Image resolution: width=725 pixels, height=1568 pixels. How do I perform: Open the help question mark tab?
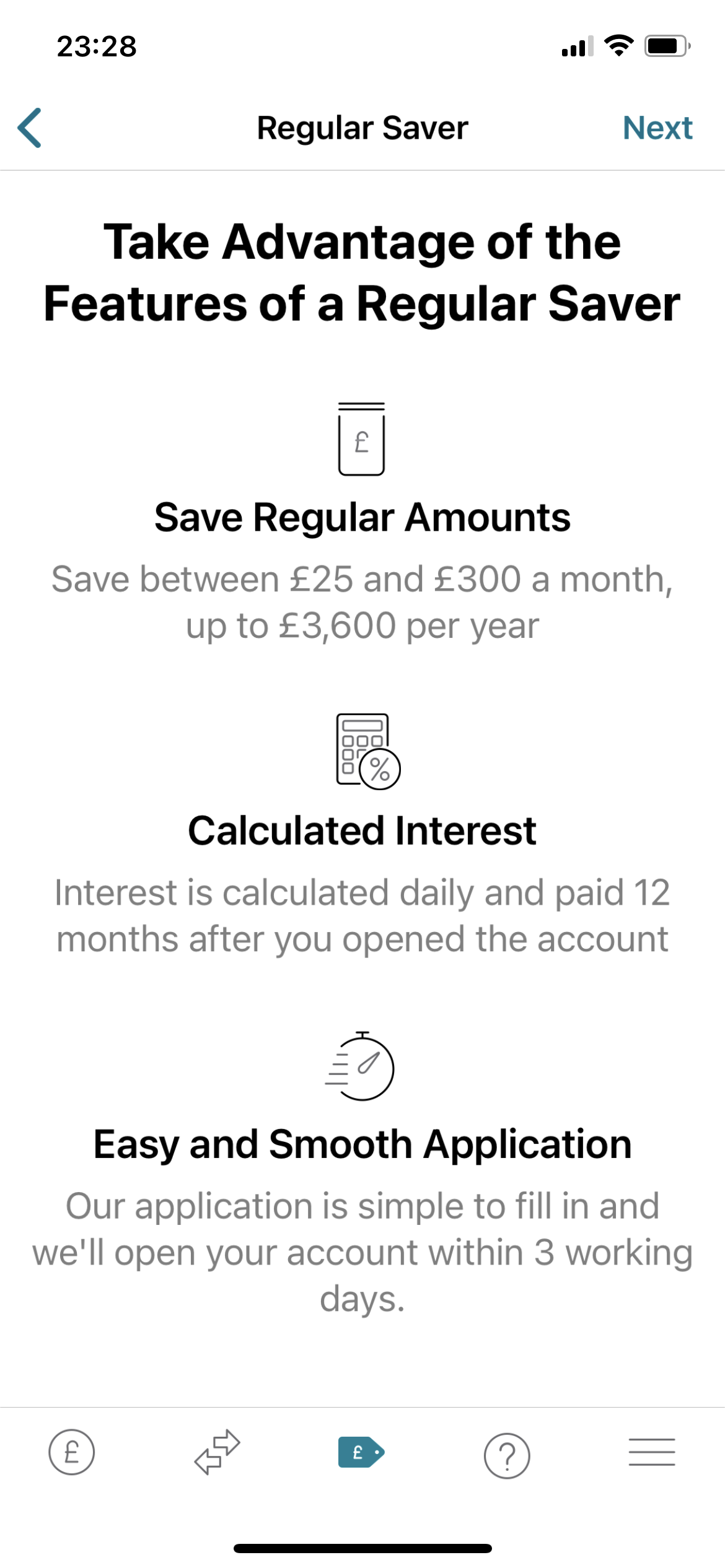[x=507, y=1455]
